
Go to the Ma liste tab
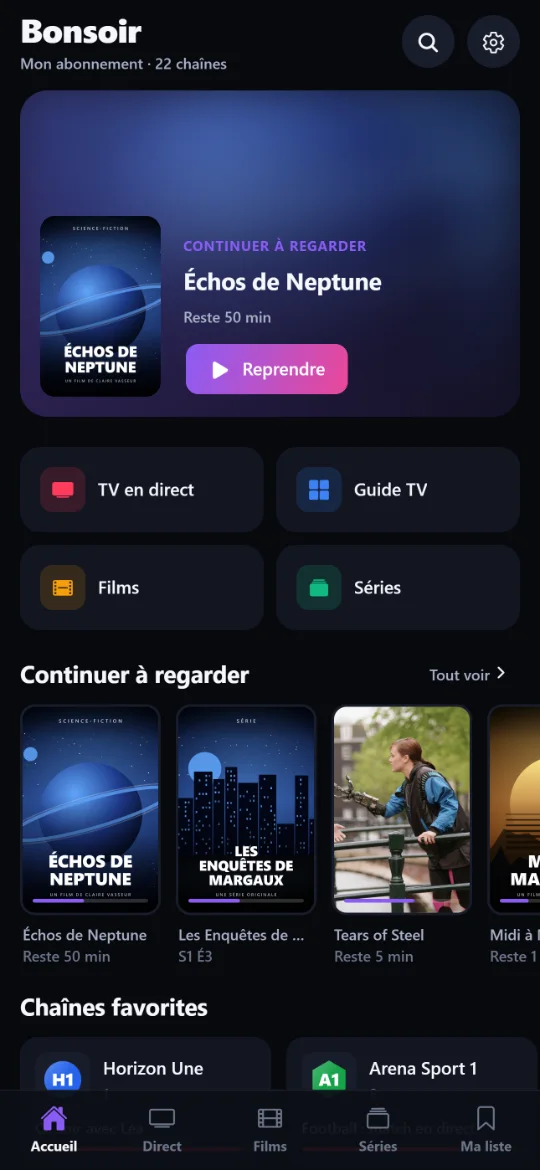(x=486, y=1130)
